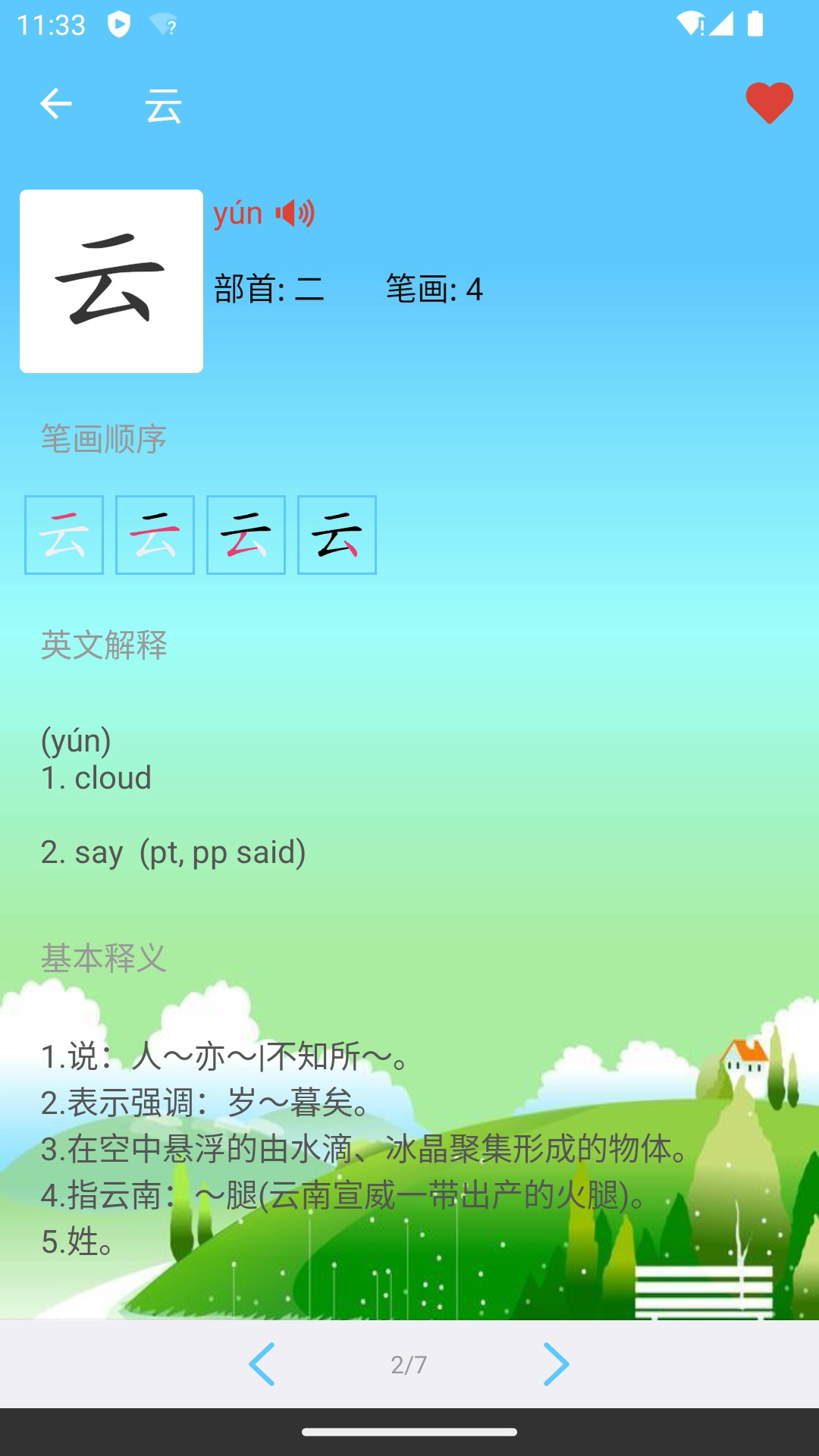819x1456 pixels.
Task: Tap the 云 title in the header
Action: click(x=163, y=105)
